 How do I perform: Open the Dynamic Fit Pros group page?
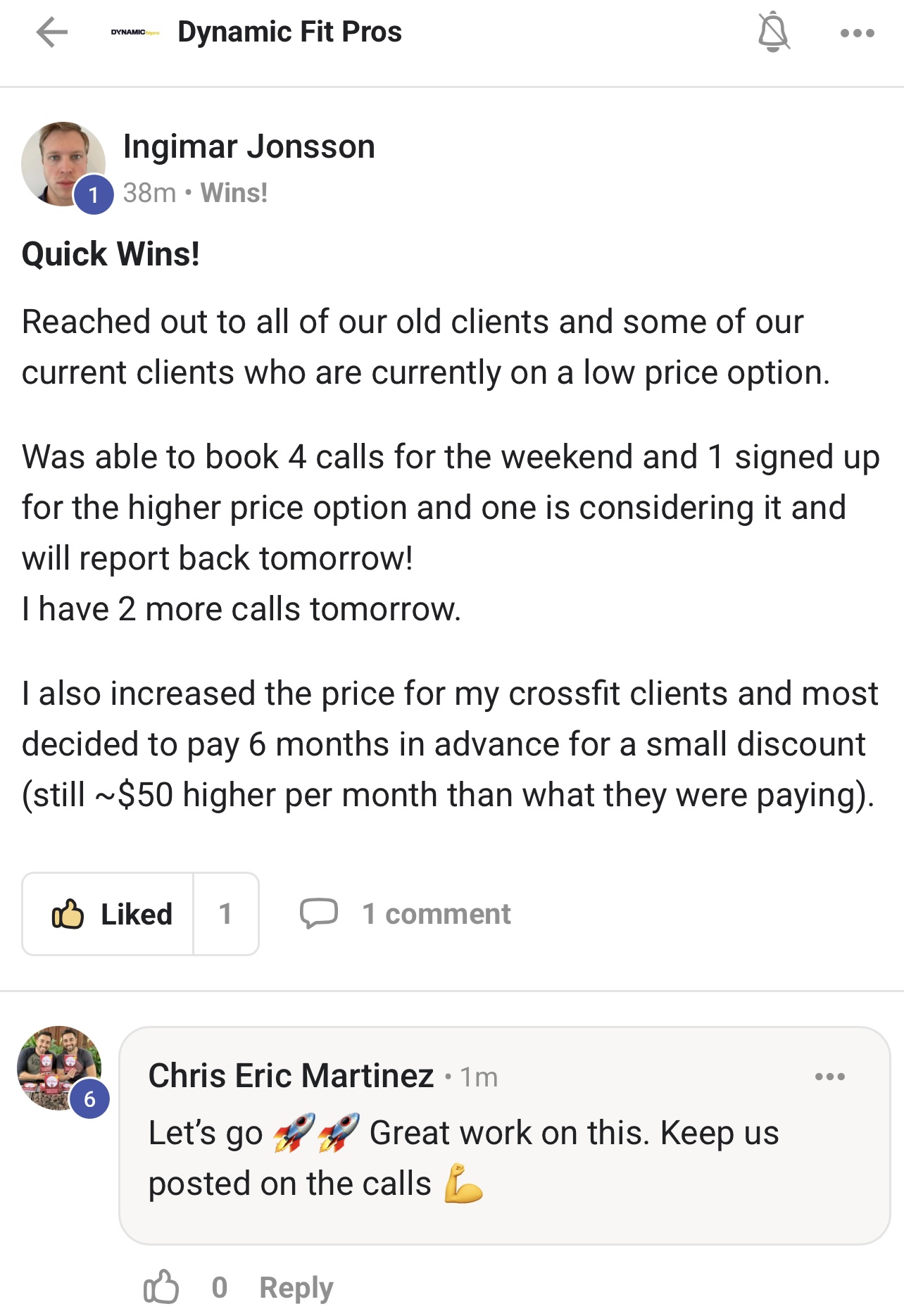(x=289, y=32)
